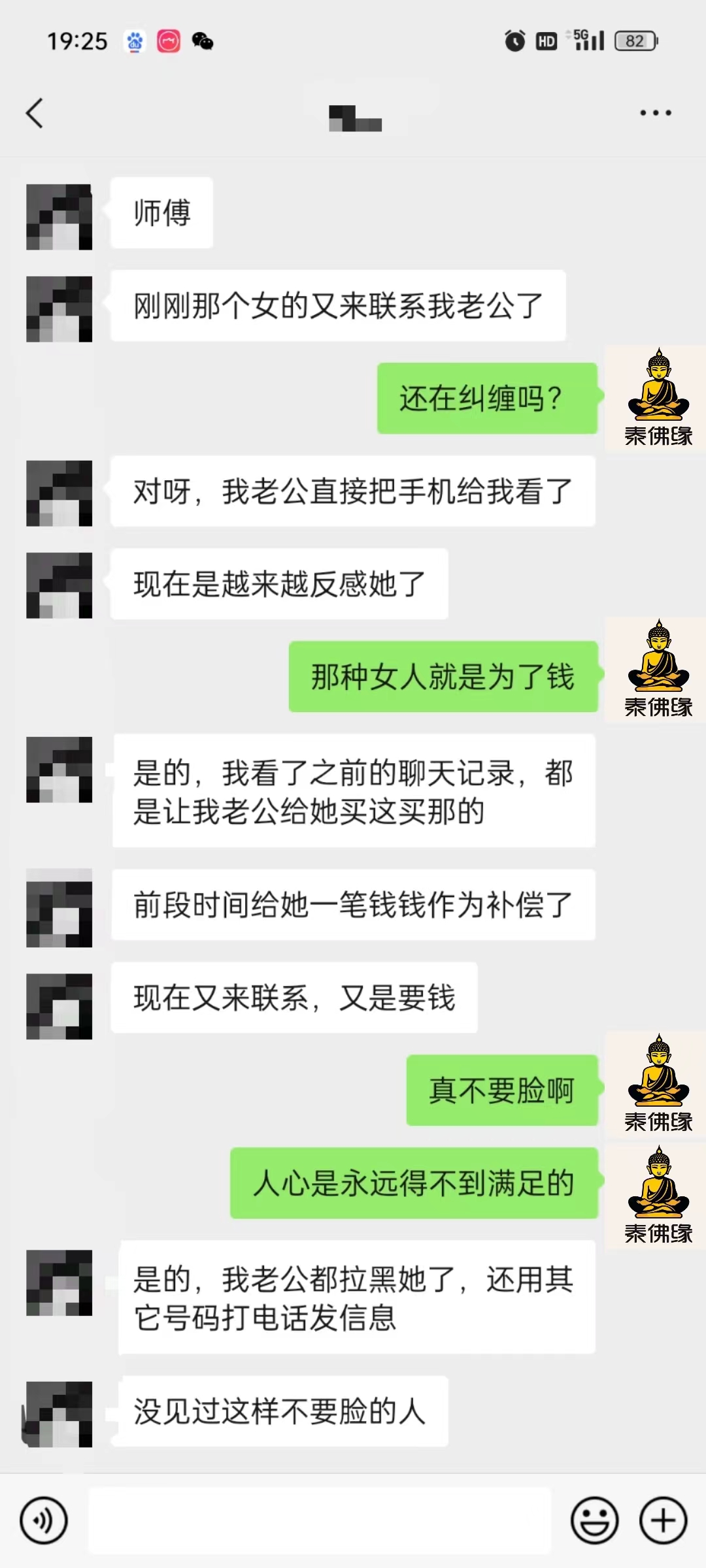Open the plus attachments menu
The width and height of the screenshot is (706, 1568).
pyautogui.click(x=663, y=1520)
